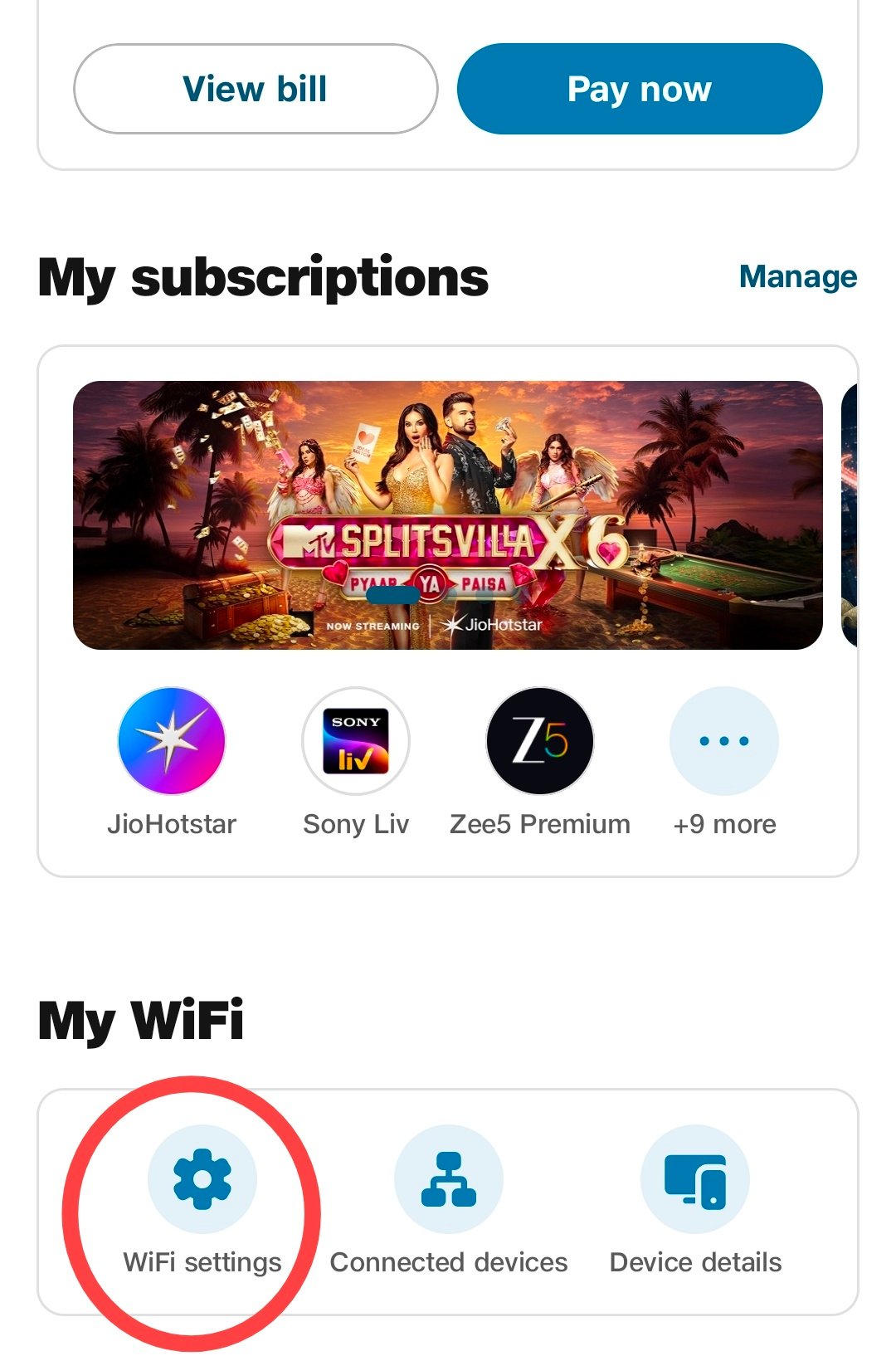This screenshot has height=1356, width=896.
Task: Tap the three-dot more subscriptions icon
Action: [x=723, y=741]
